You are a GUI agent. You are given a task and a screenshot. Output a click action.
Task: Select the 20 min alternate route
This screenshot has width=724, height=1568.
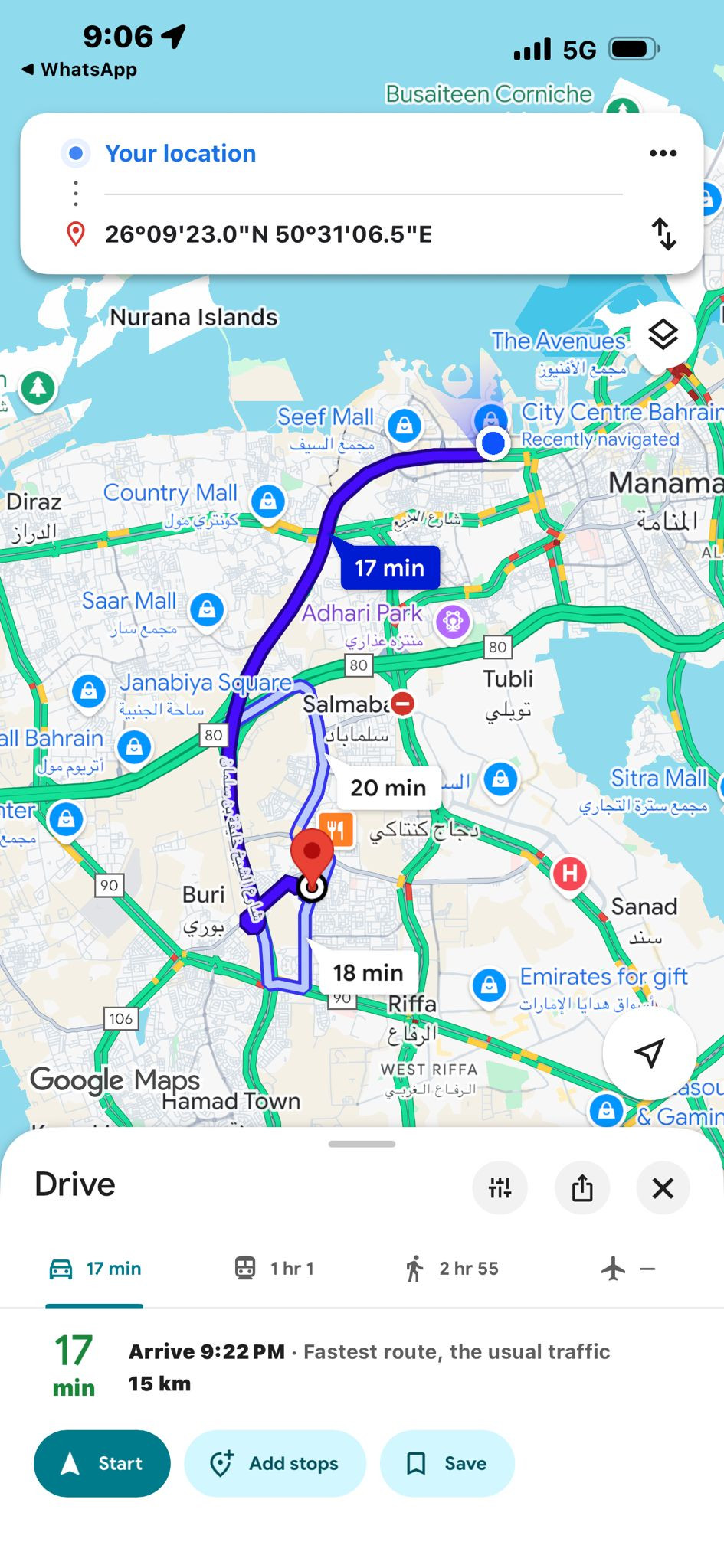pos(388,788)
